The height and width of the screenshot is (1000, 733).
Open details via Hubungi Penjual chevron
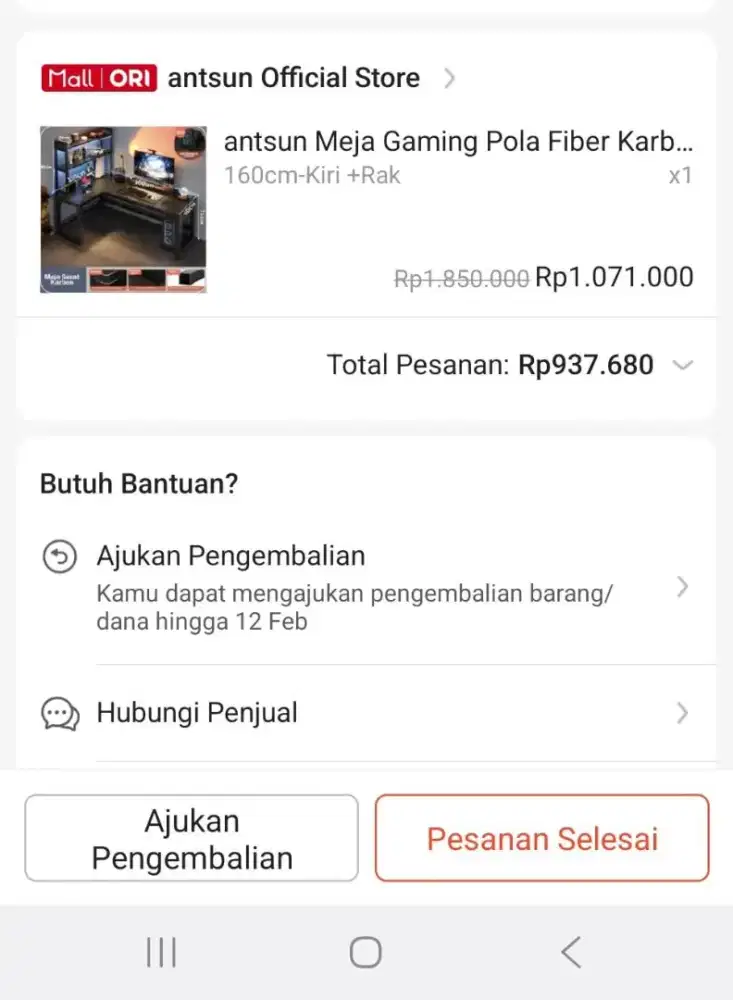682,713
